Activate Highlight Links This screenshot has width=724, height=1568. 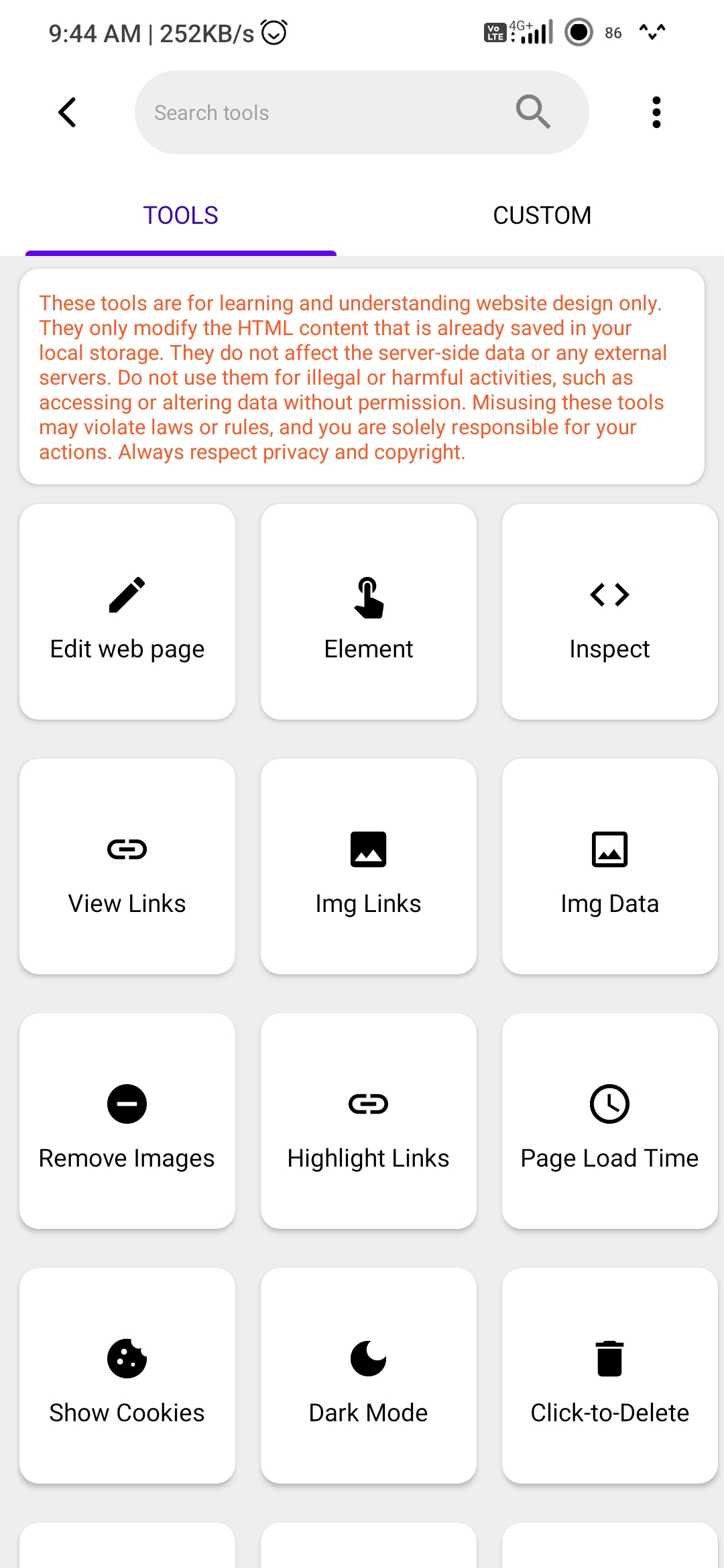pyautogui.click(x=369, y=1121)
